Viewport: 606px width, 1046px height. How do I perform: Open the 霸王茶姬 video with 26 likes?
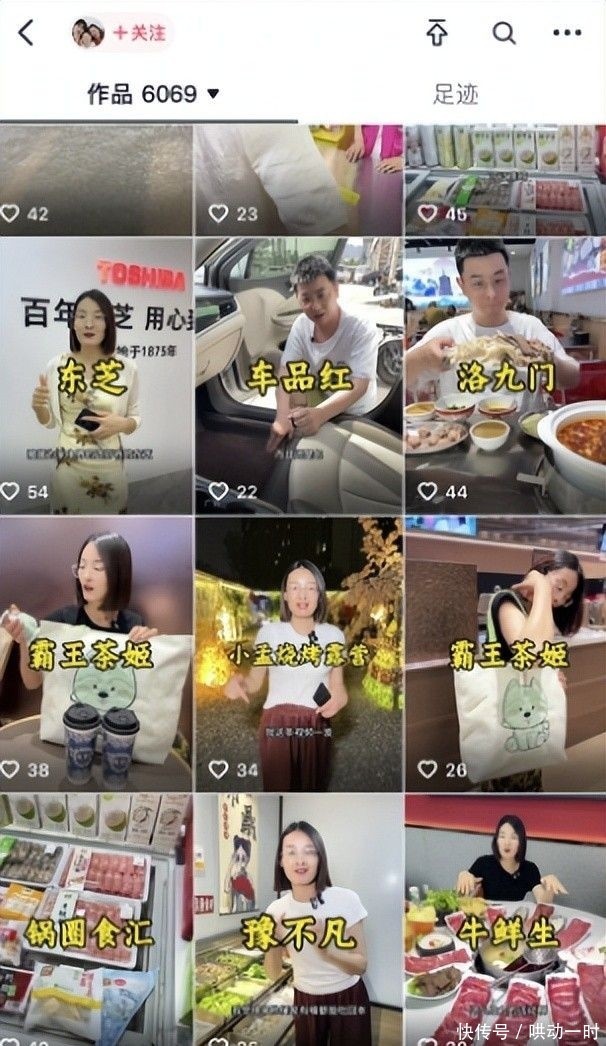pos(504,653)
